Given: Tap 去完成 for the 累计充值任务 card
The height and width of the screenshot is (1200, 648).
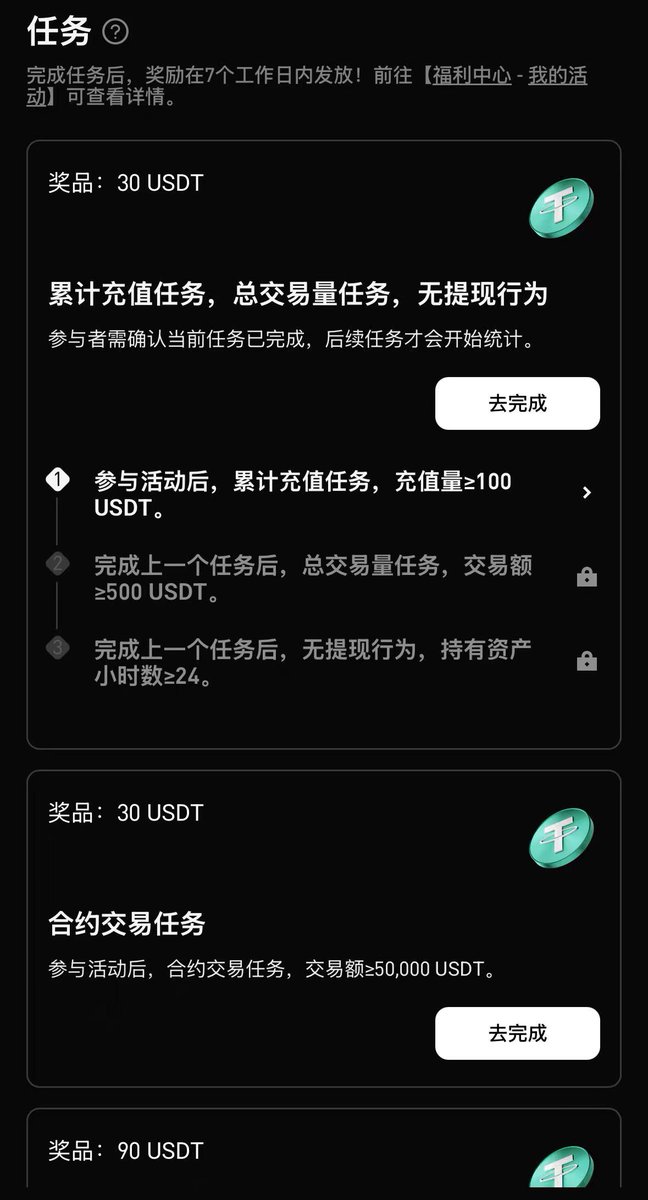Looking at the screenshot, I should click(x=517, y=404).
